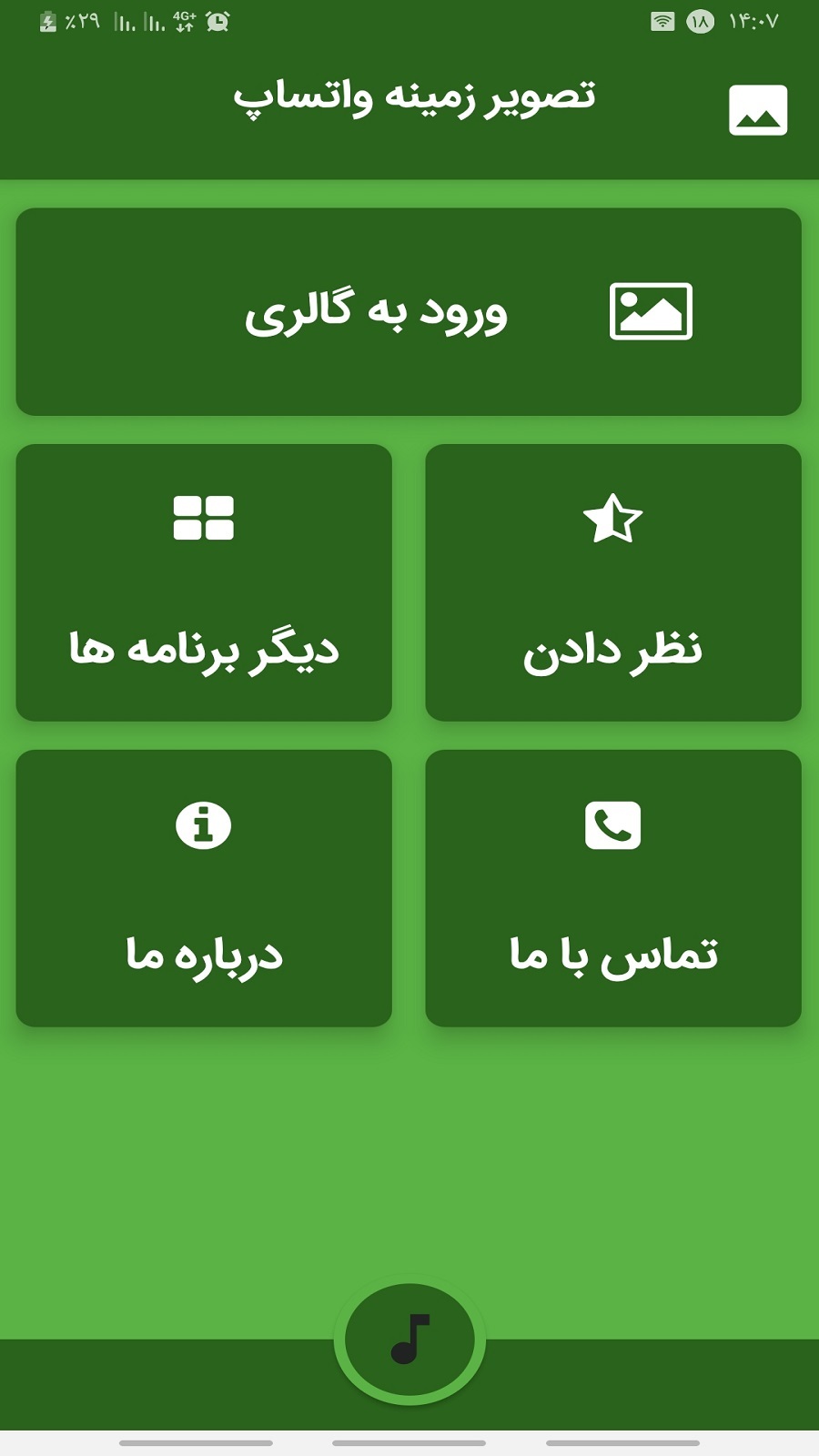Click the gallery image icon in the toolbar
819x1456 pixels.
pyautogui.click(x=758, y=111)
